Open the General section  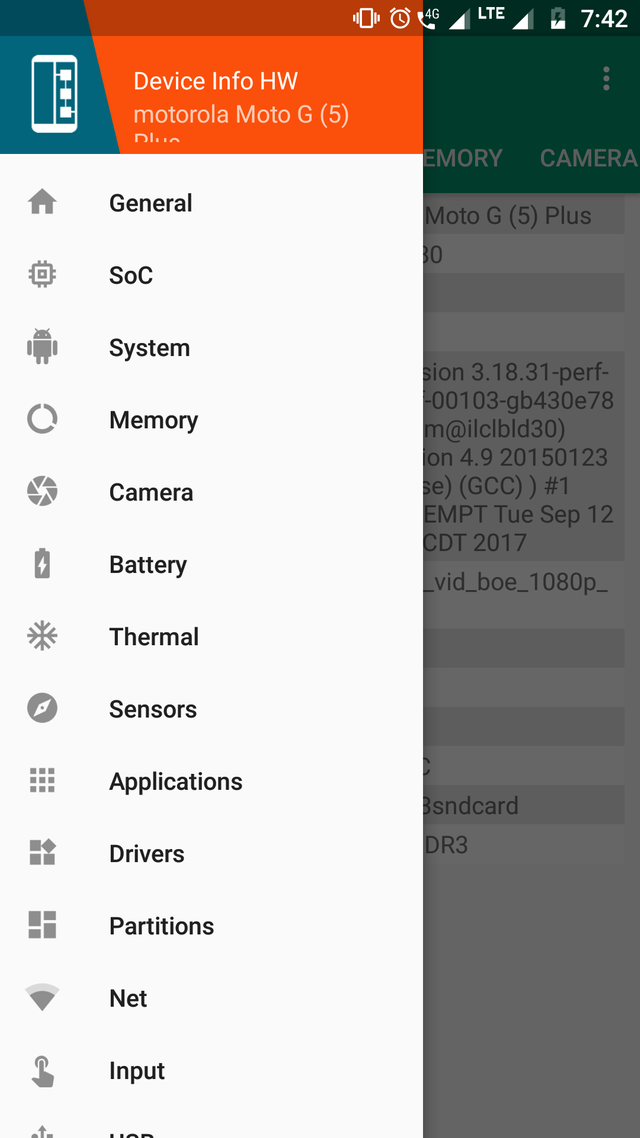(150, 203)
